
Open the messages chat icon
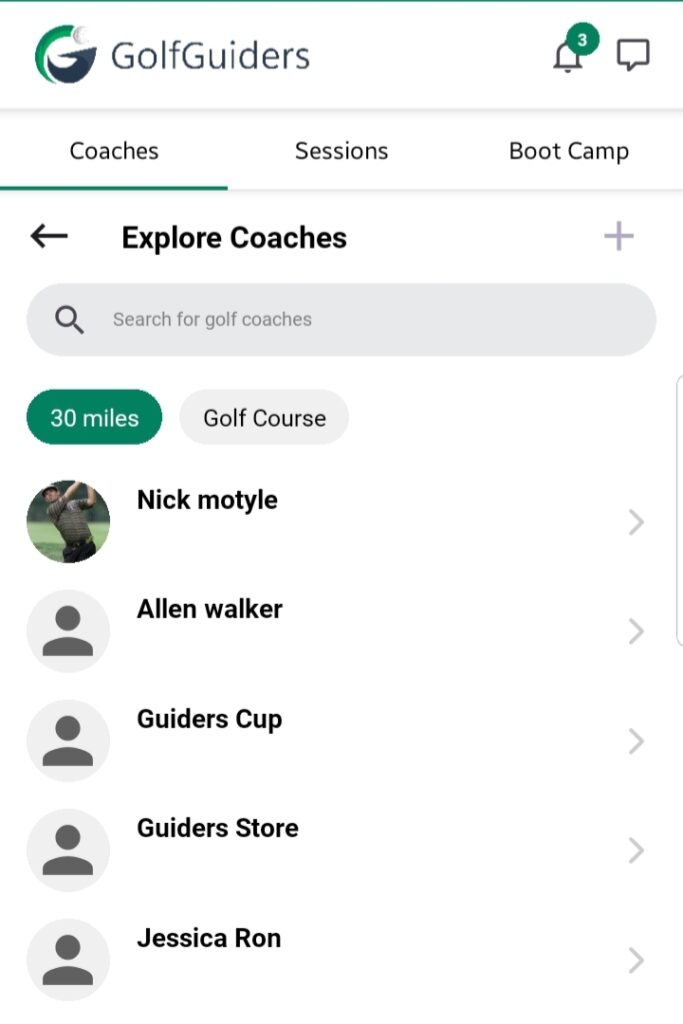point(632,56)
